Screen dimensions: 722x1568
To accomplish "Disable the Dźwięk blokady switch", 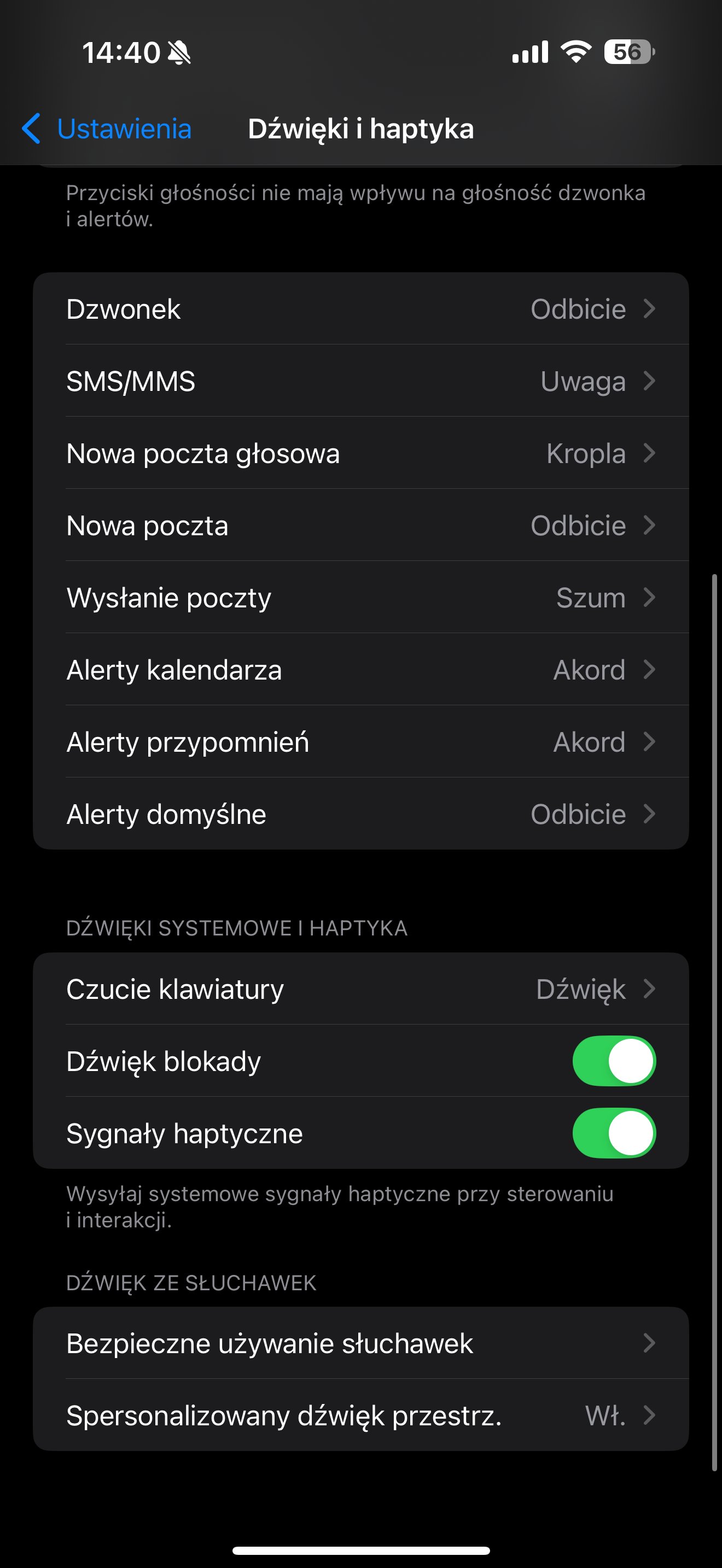I will click(x=614, y=1061).
